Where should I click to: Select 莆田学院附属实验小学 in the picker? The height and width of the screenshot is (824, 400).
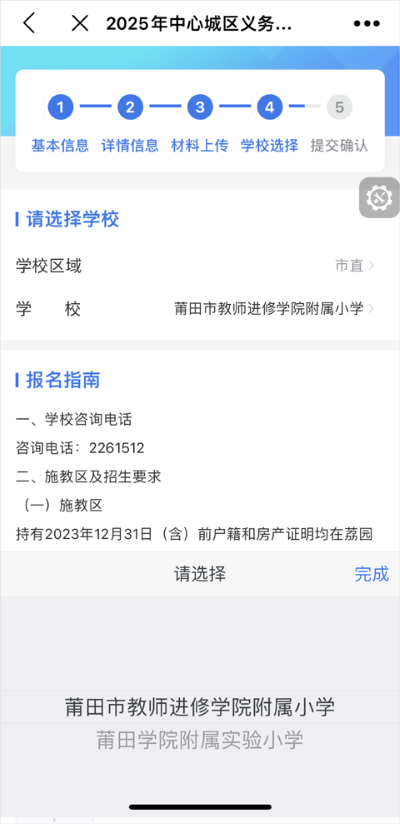[200, 740]
